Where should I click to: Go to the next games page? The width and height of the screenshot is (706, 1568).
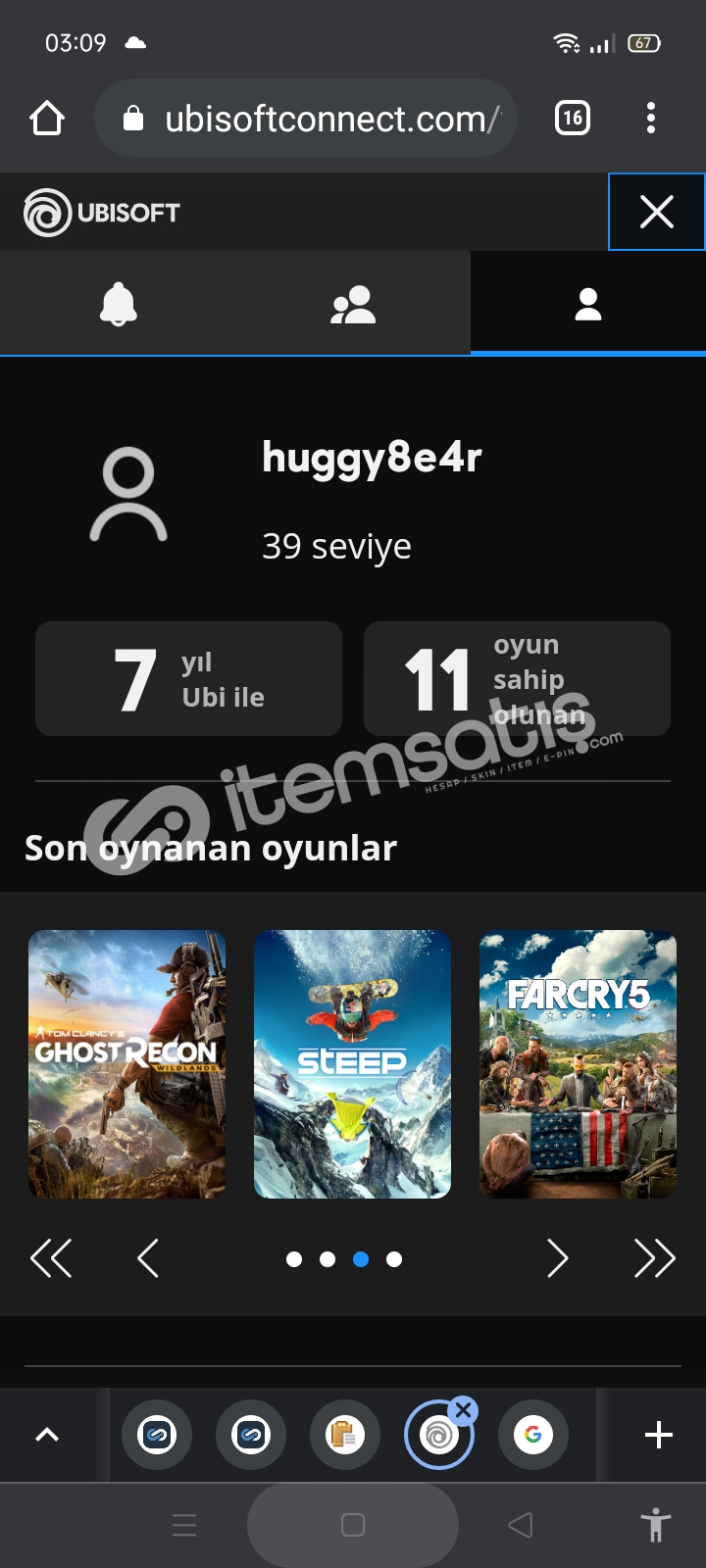pyautogui.click(x=558, y=1258)
